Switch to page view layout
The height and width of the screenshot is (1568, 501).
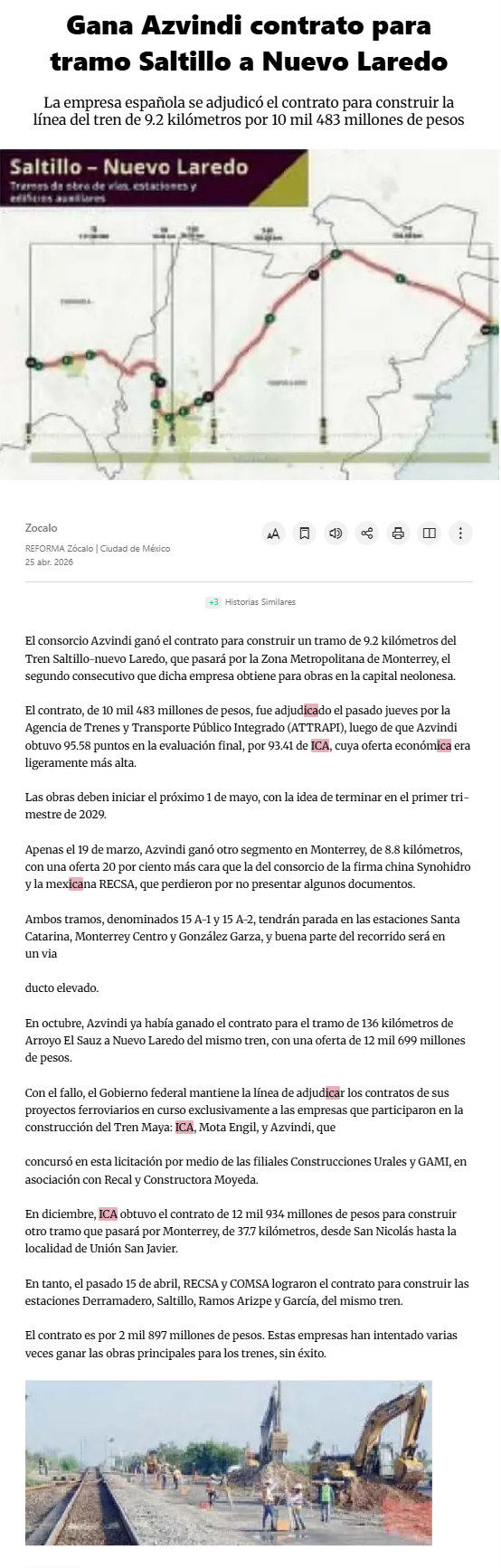(x=430, y=534)
